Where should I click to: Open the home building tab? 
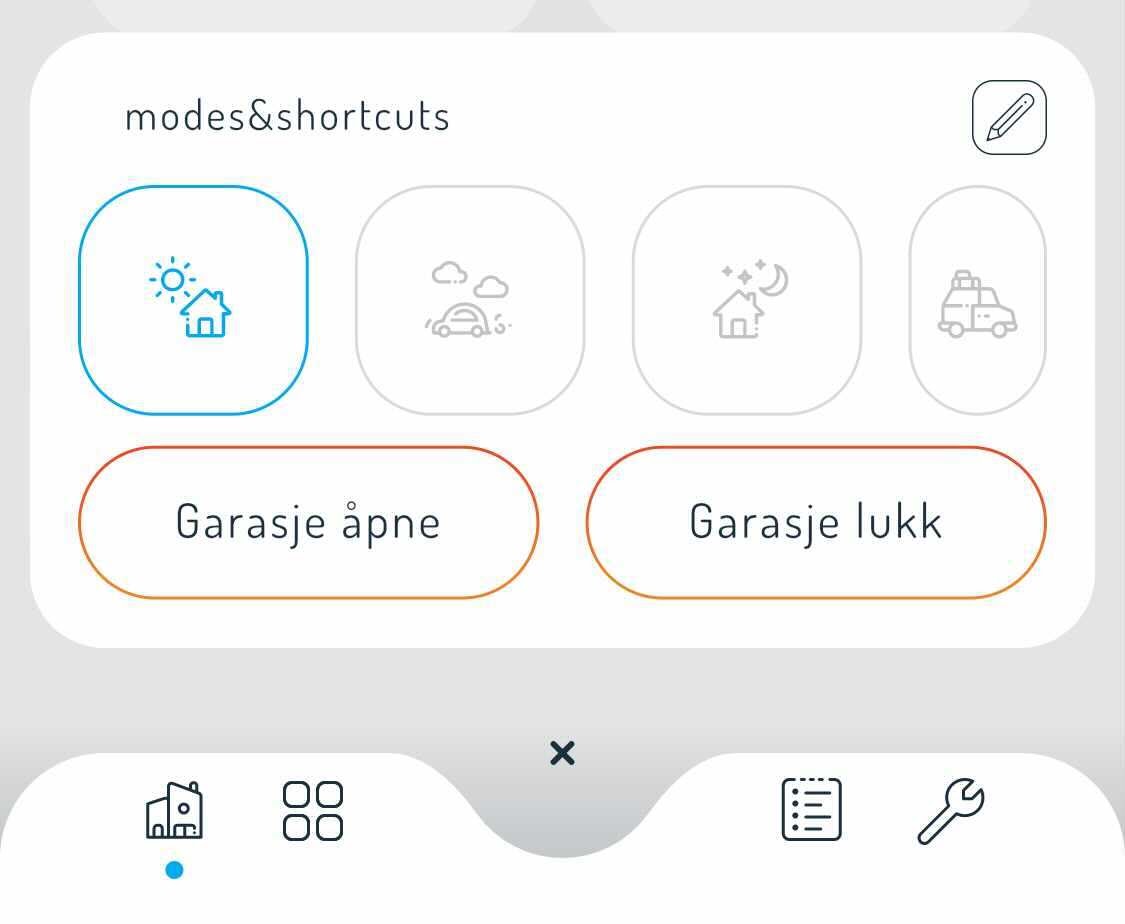tap(174, 811)
